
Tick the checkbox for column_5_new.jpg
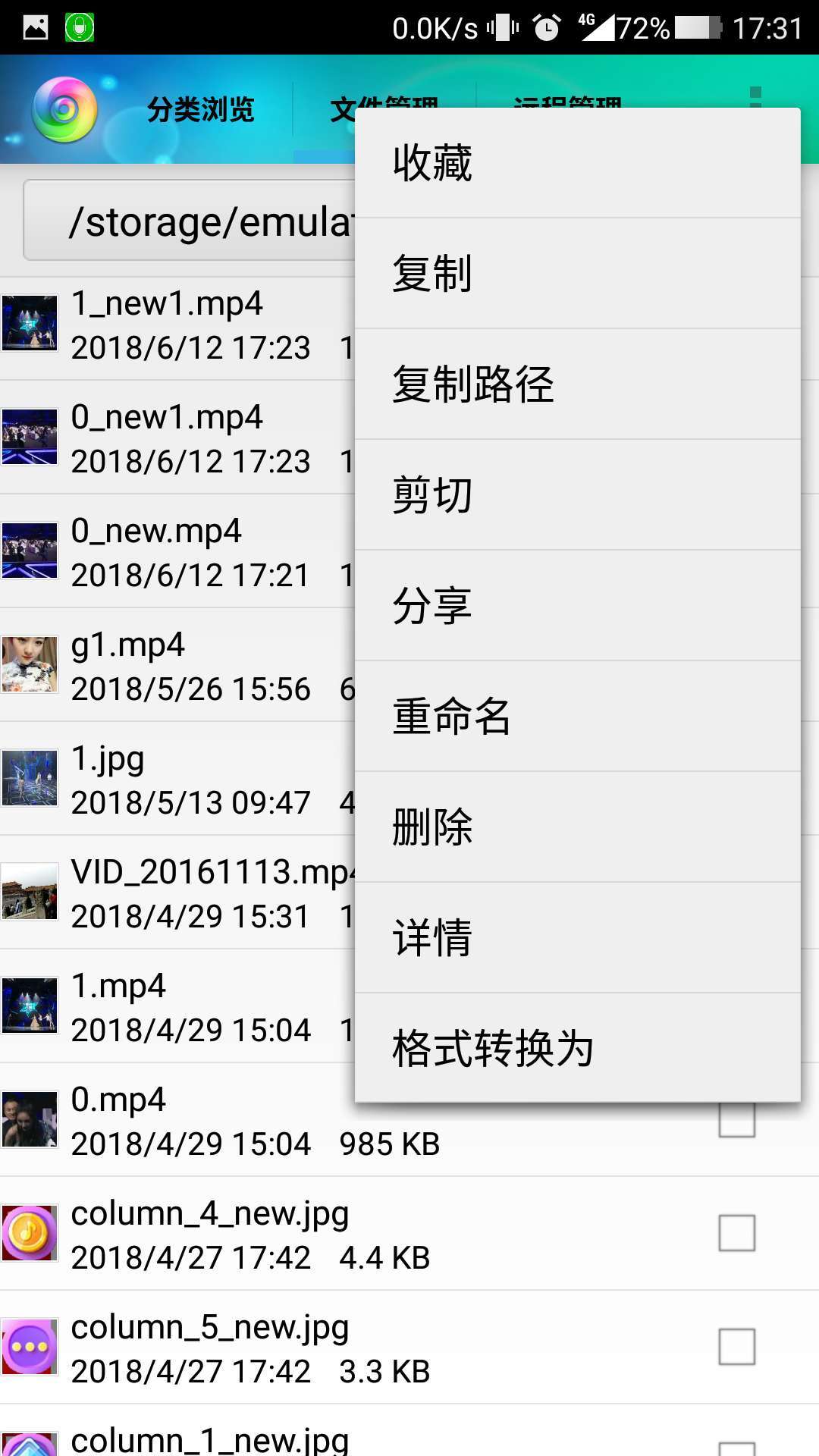coord(736,1347)
